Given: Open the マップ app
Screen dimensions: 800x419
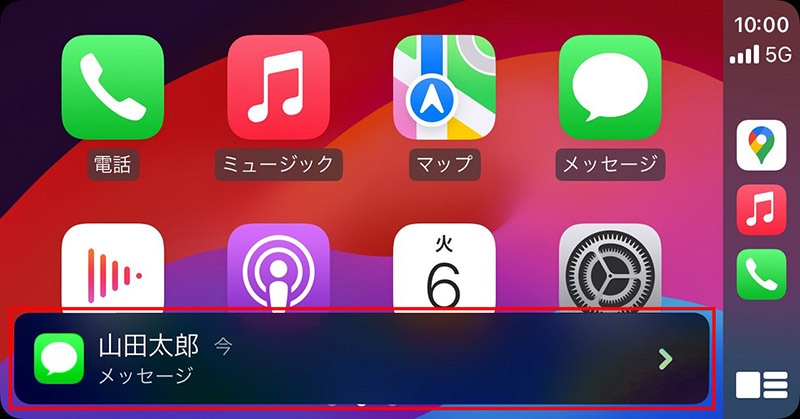Looking at the screenshot, I should (444, 86).
